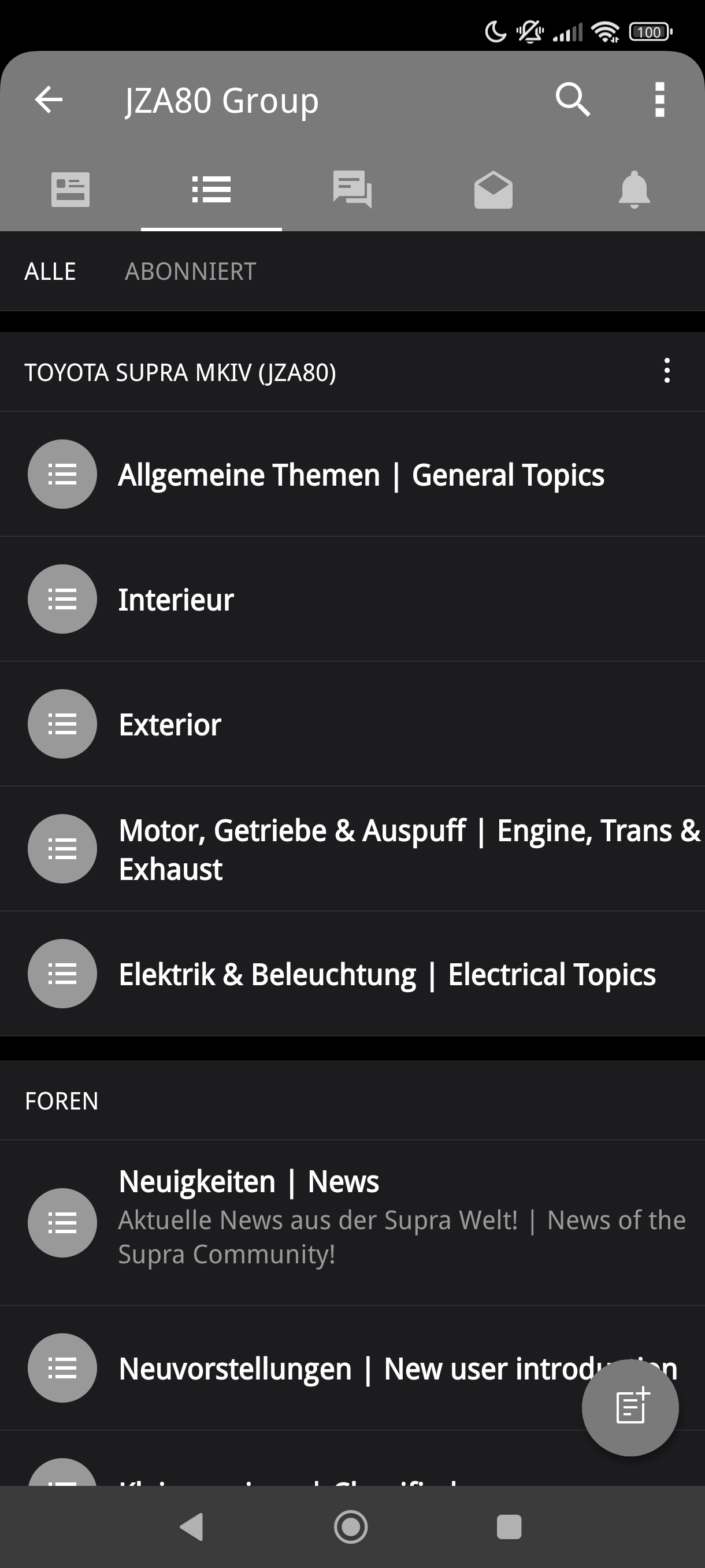Open Elektrik & Beleuchtung forum
The height and width of the screenshot is (1568, 705).
[387, 974]
